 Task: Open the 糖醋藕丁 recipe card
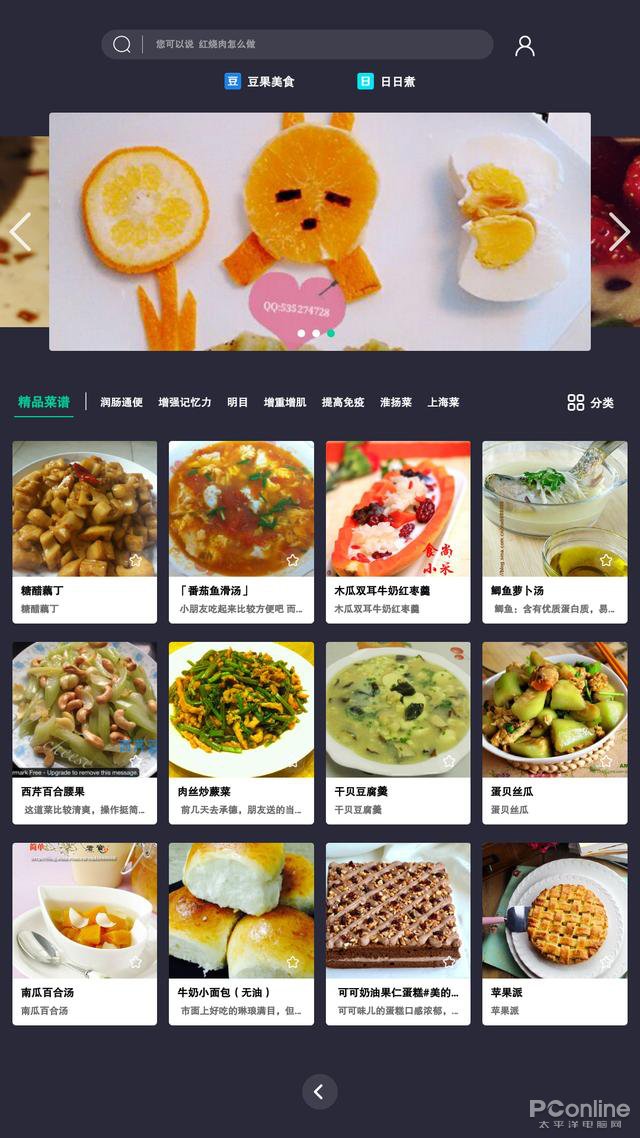84,530
